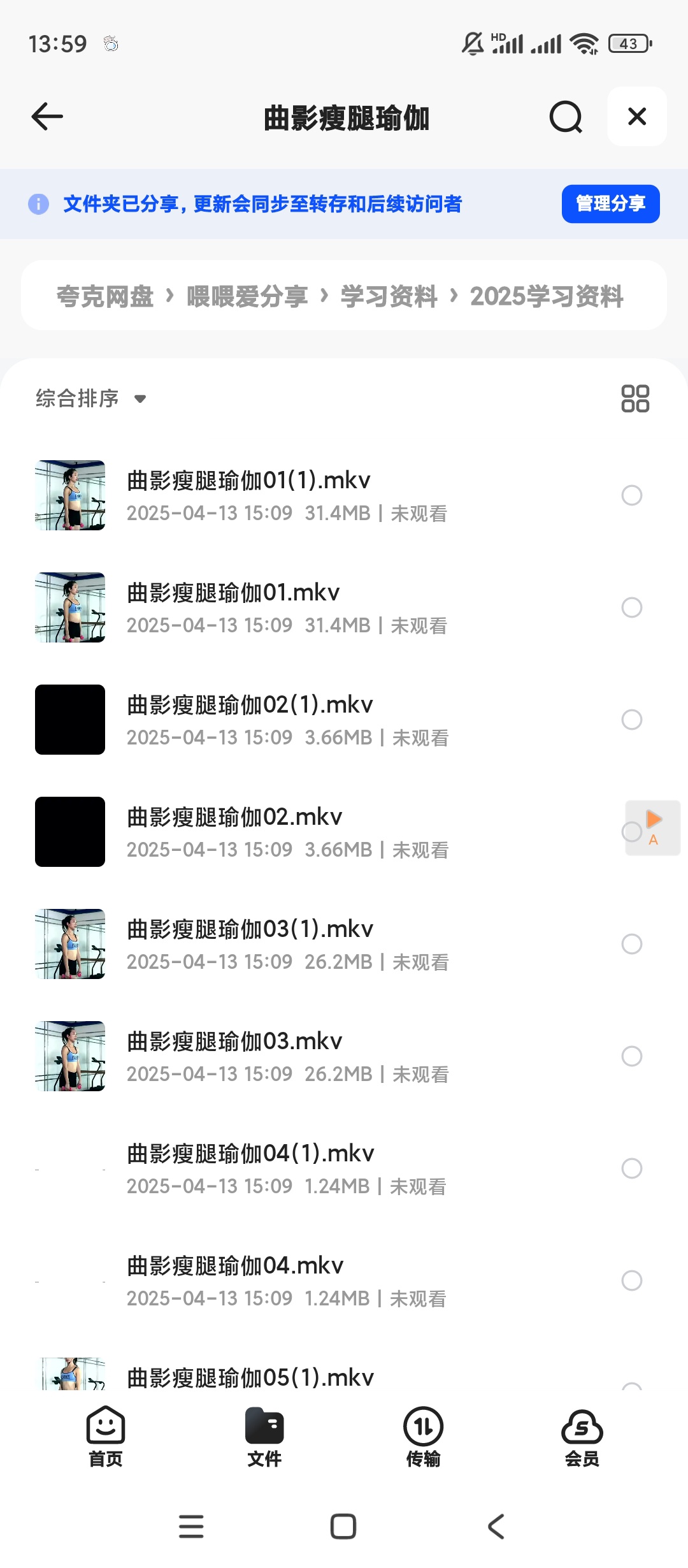Select 曲影瘦腿瑜伽02.mkv checkbox circle
688x1568 pixels.
[x=631, y=832]
